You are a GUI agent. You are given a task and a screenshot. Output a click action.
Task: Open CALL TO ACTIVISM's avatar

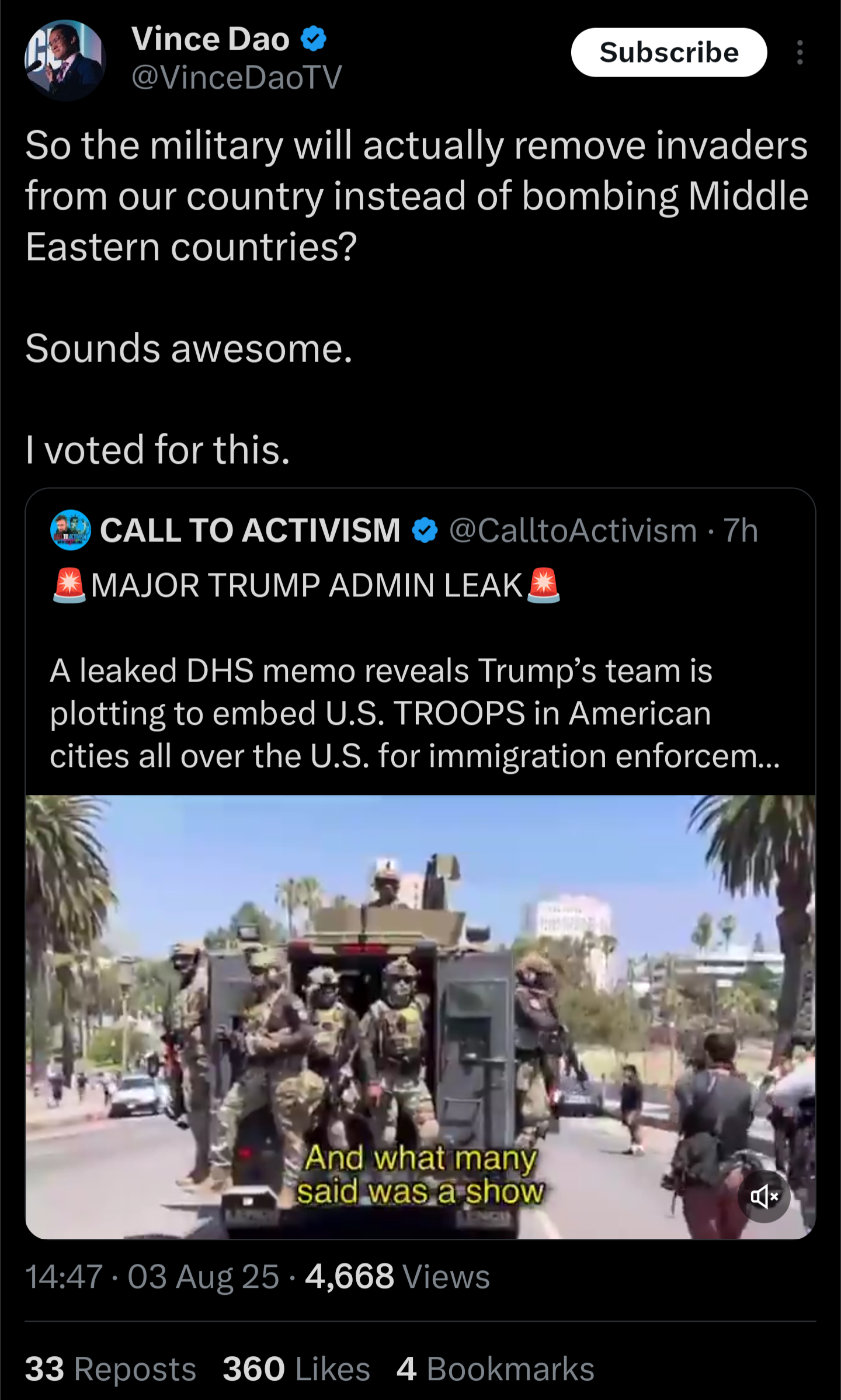click(71, 530)
